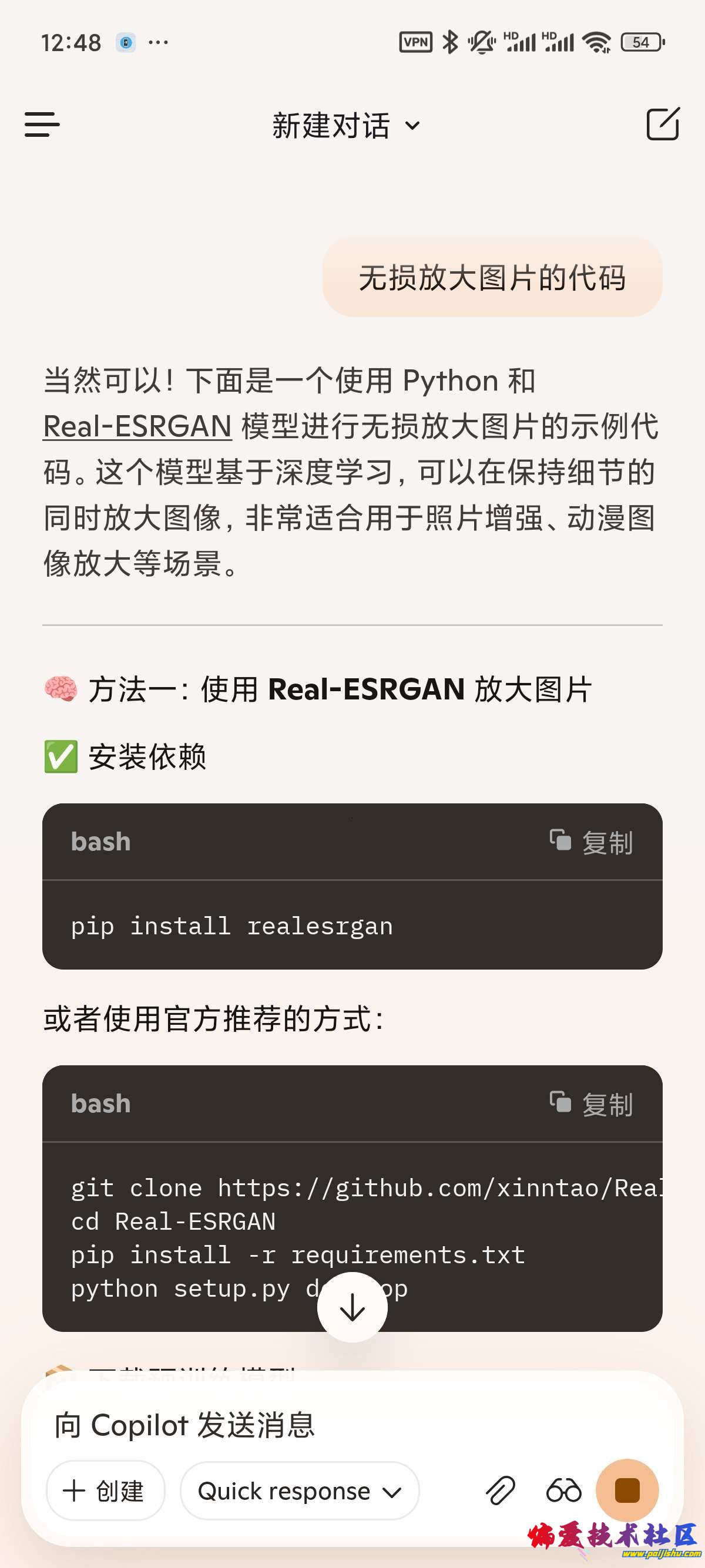Attach a file with the paperclip
This screenshot has height=1568, width=705.
pyautogui.click(x=500, y=1490)
